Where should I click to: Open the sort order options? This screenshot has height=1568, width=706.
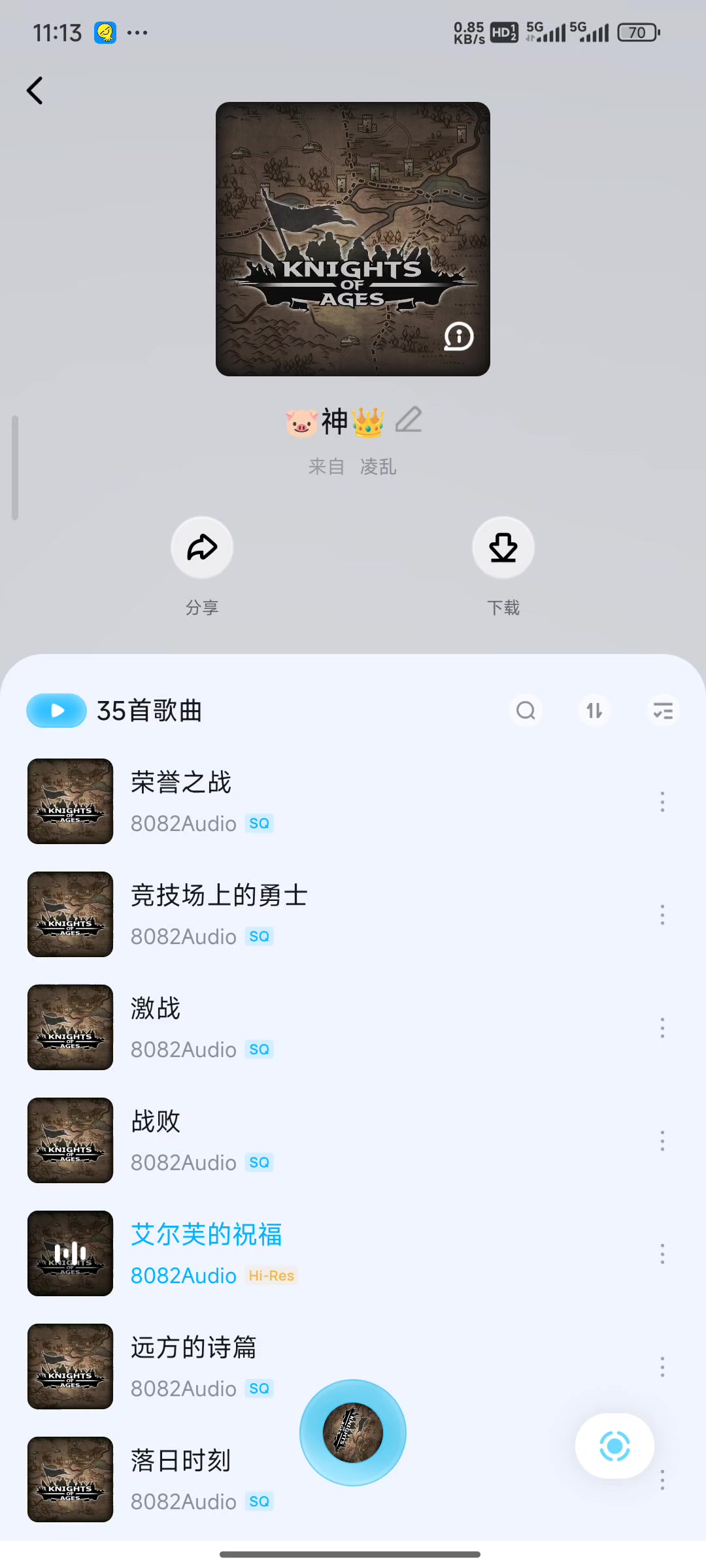click(594, 711)
